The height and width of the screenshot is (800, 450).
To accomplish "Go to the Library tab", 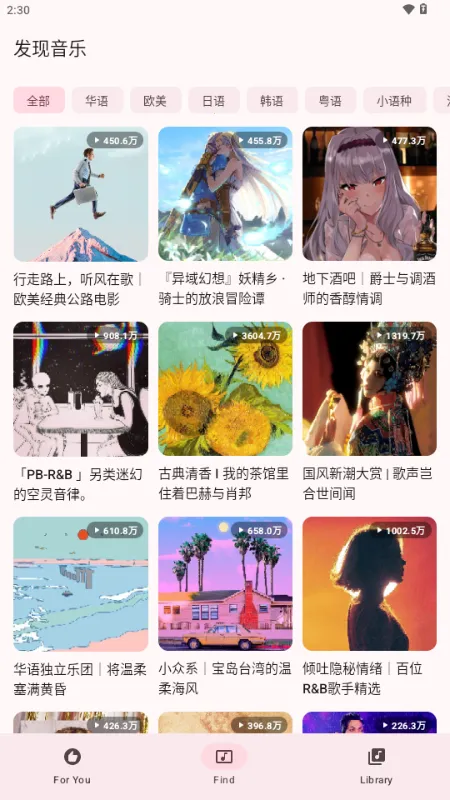I will [376, 766].
